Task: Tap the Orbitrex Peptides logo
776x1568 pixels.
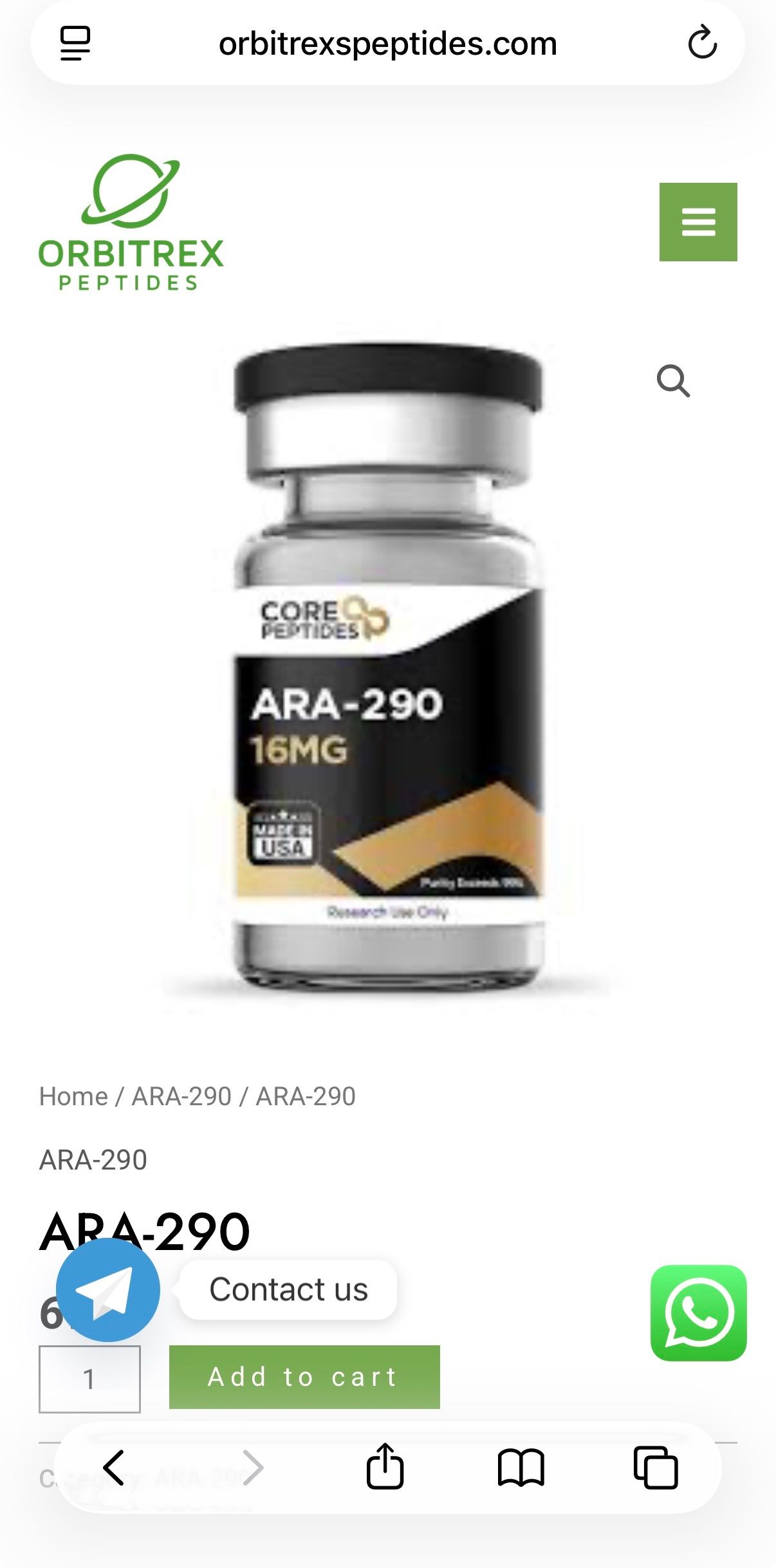Action: (131, 223)
